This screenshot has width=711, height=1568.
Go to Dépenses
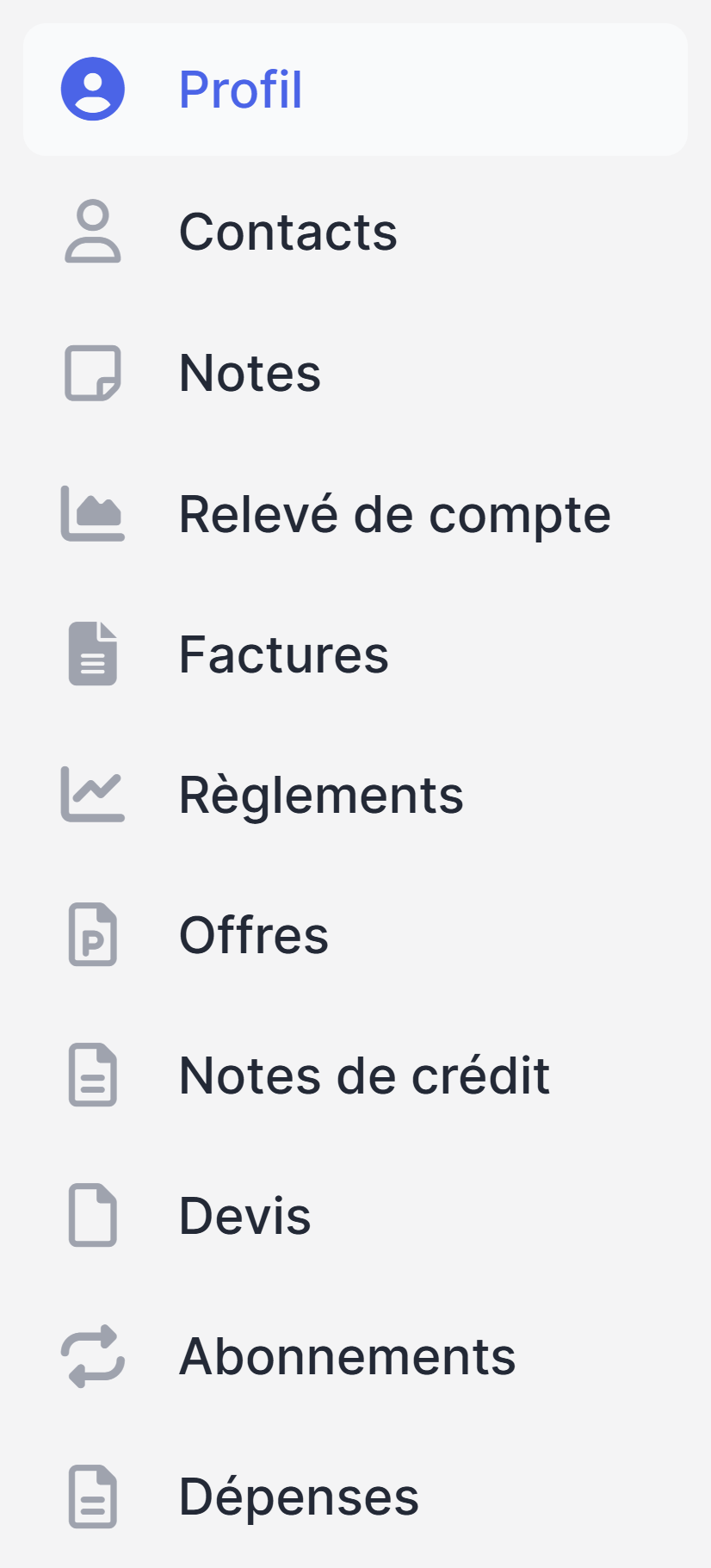(355, 1497)
